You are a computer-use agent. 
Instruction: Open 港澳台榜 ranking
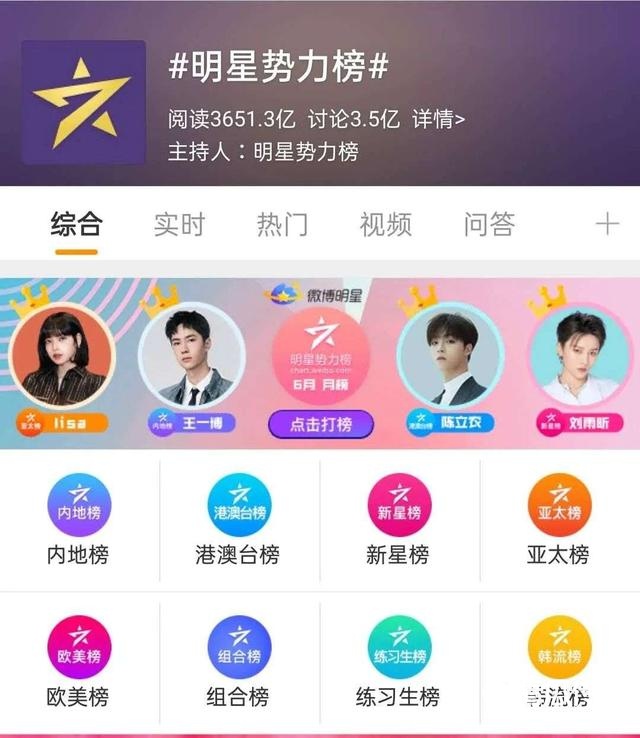pos(238,520)
